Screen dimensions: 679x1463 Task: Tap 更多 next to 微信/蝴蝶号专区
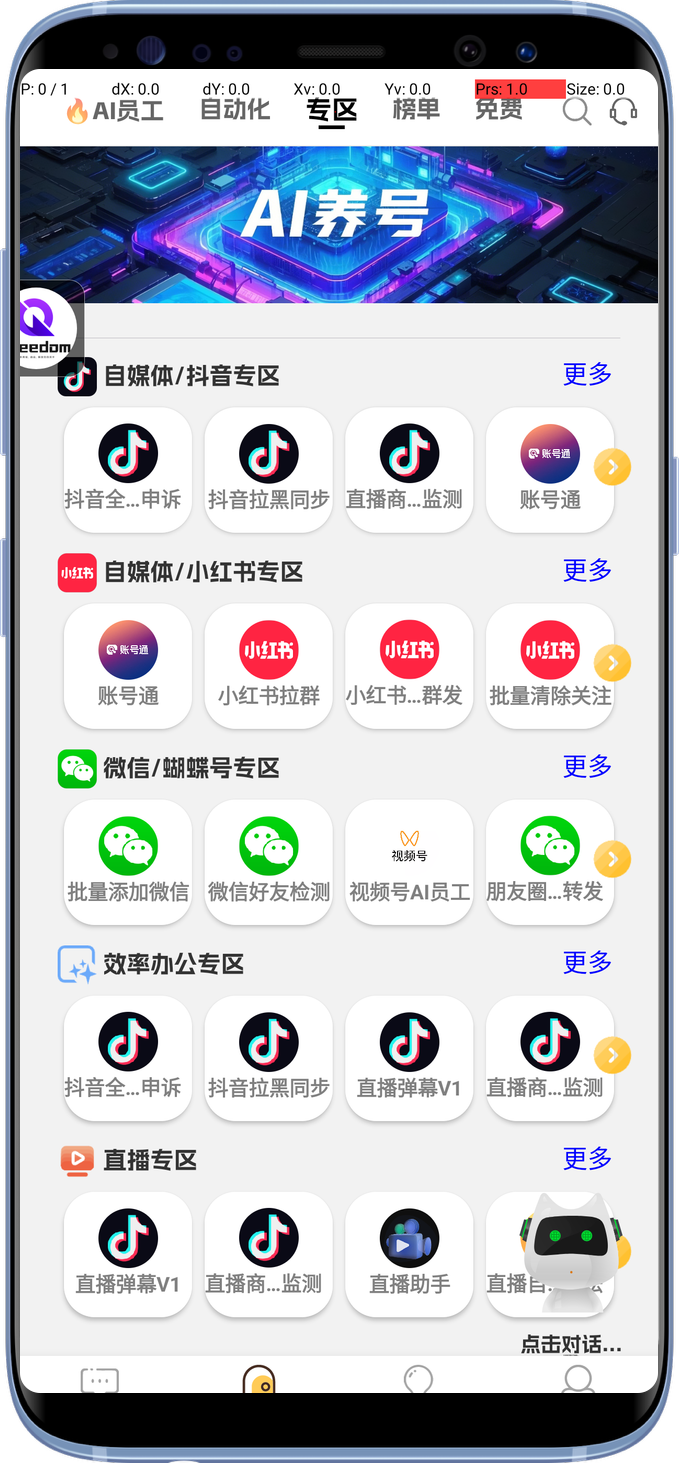(587, 766)
